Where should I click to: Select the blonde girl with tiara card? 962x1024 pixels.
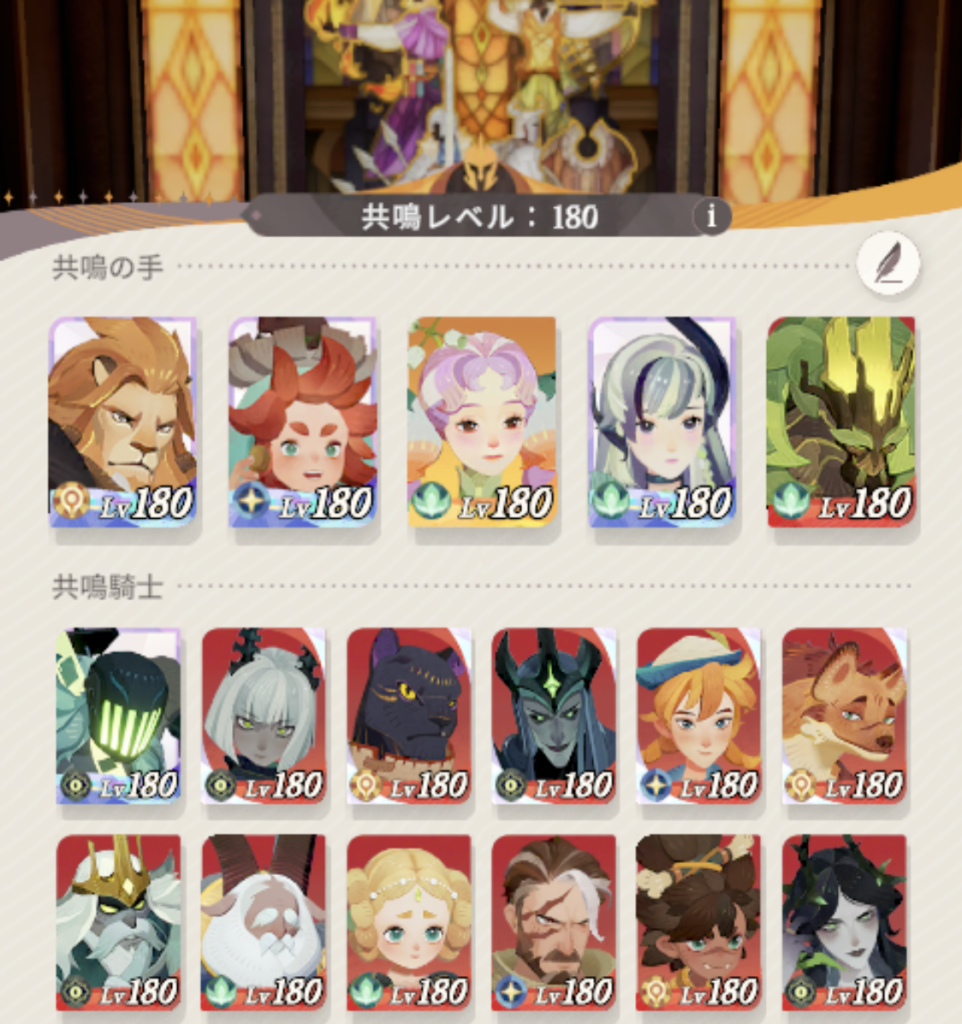click(408, 922)
